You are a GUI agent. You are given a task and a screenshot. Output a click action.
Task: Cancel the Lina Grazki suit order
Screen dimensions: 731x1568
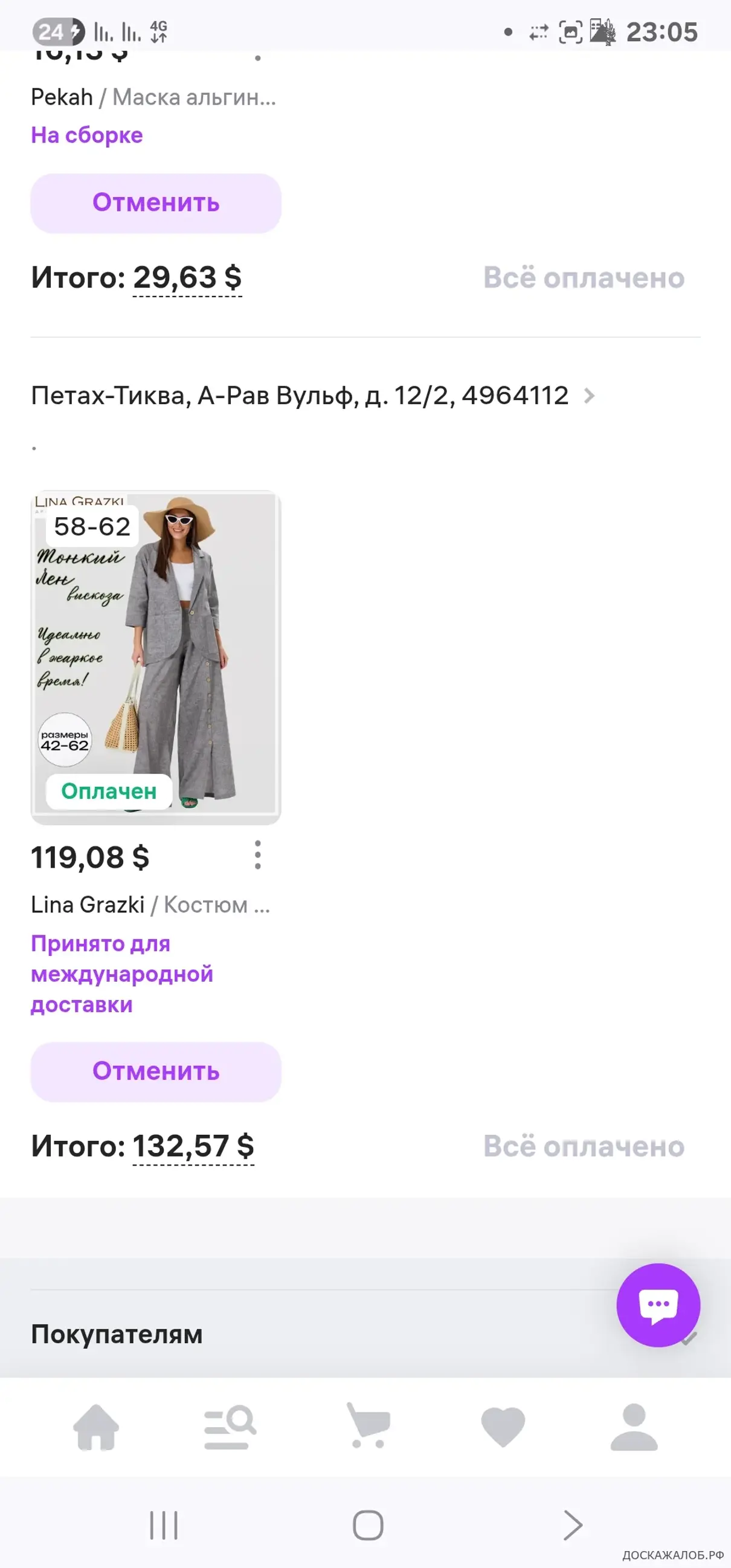(156, 1071)
